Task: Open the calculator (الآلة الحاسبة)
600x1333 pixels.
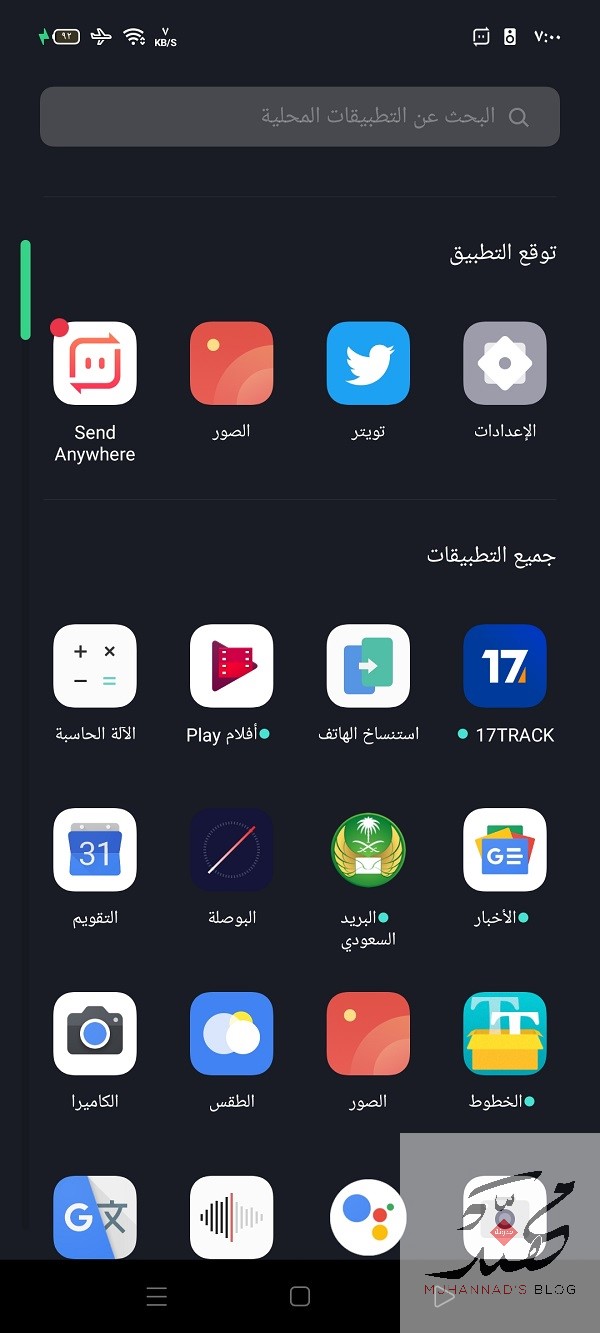Action: coord(95,666)
